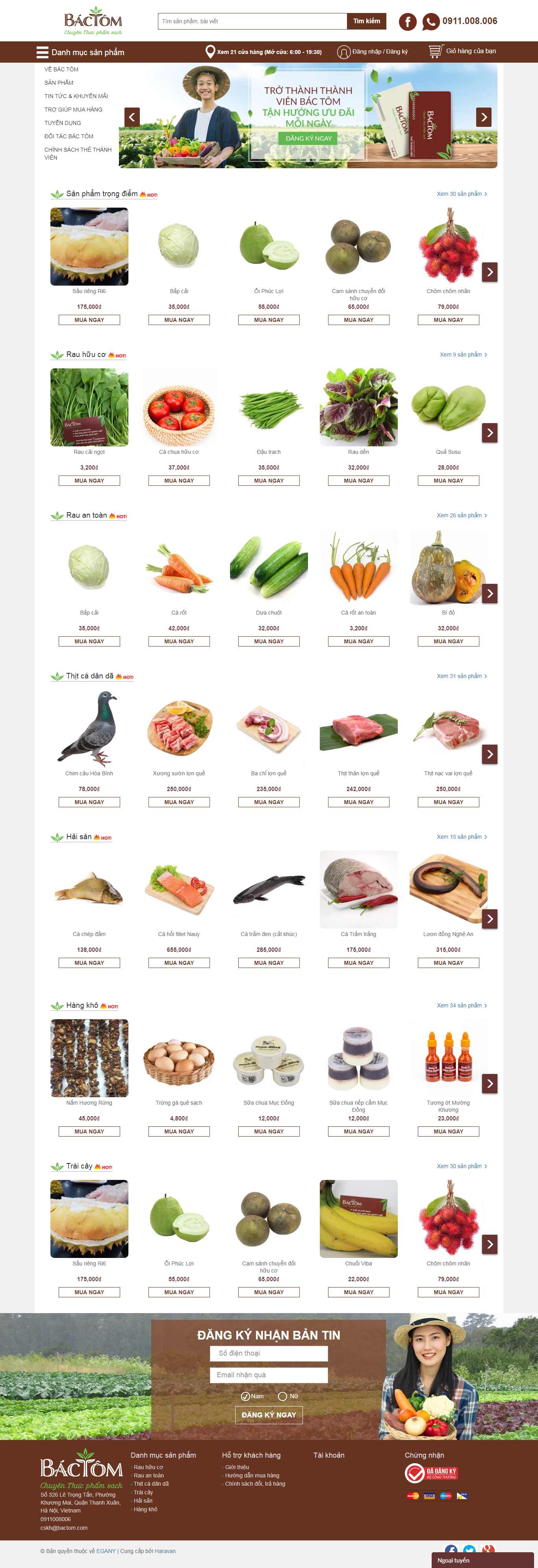538x1568 pixels.
Task: Click the banner previous arrow
Action: point(132,117)
